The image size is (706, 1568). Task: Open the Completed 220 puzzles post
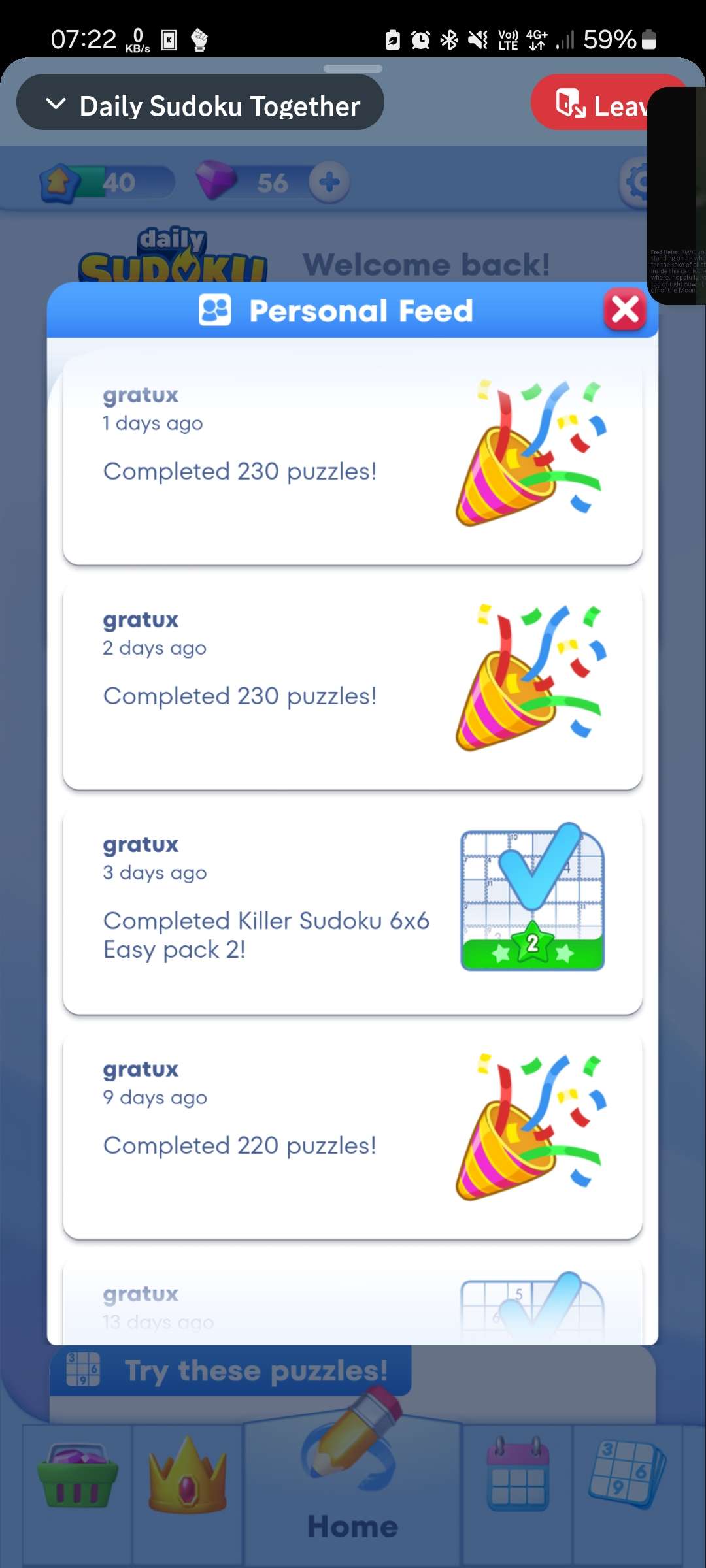[x=352, y=1135]
